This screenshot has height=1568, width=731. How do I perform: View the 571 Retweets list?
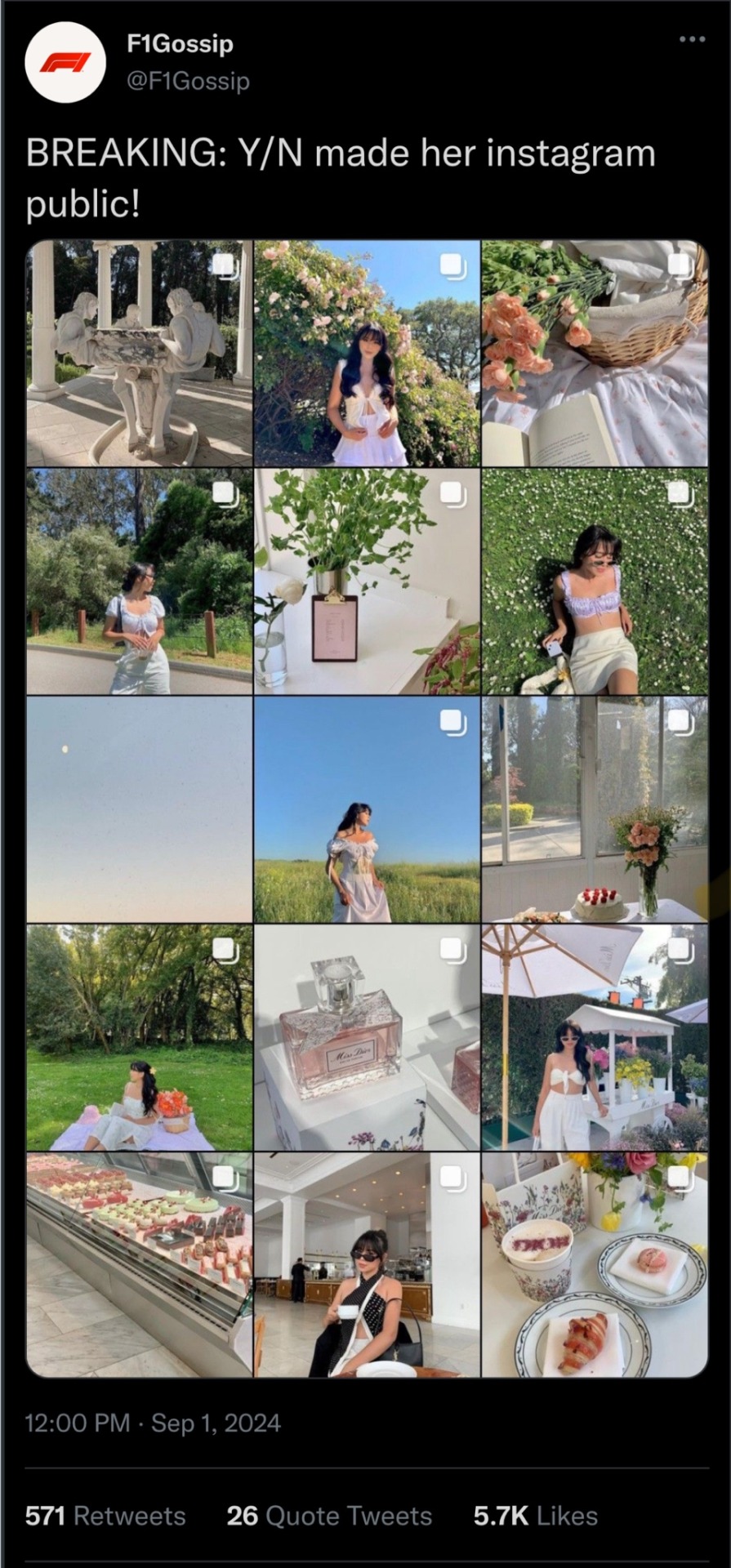click(105, 1516)
